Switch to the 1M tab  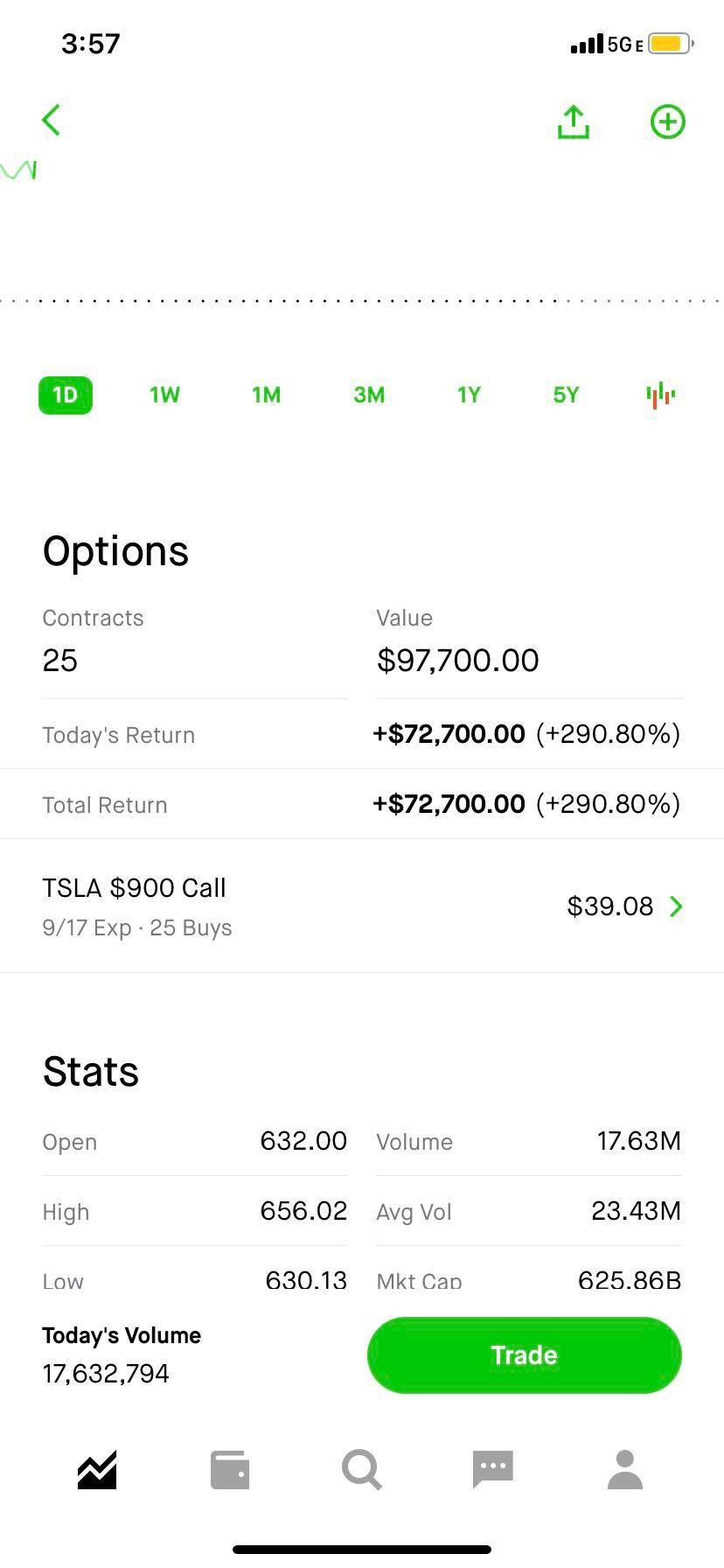tap(266, 395)
